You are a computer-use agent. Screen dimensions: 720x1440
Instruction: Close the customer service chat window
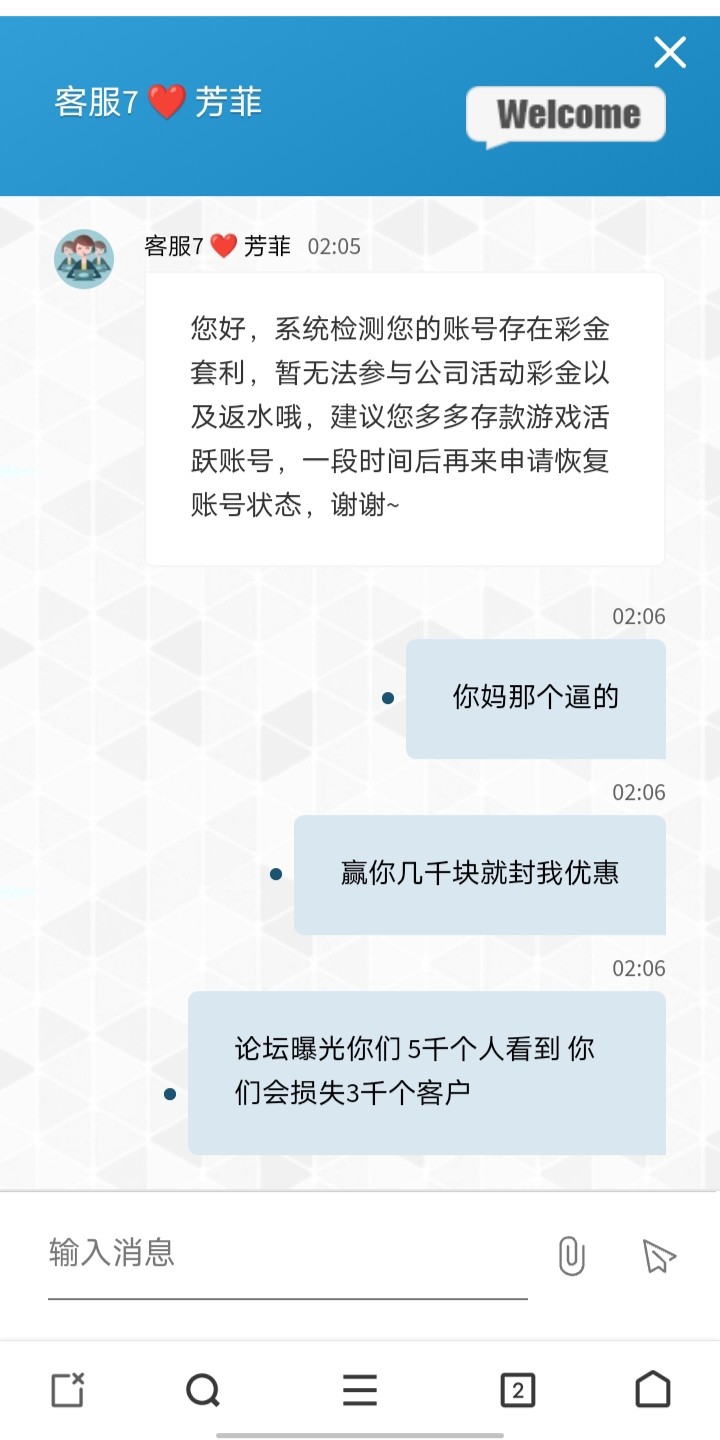click(669, 52)
